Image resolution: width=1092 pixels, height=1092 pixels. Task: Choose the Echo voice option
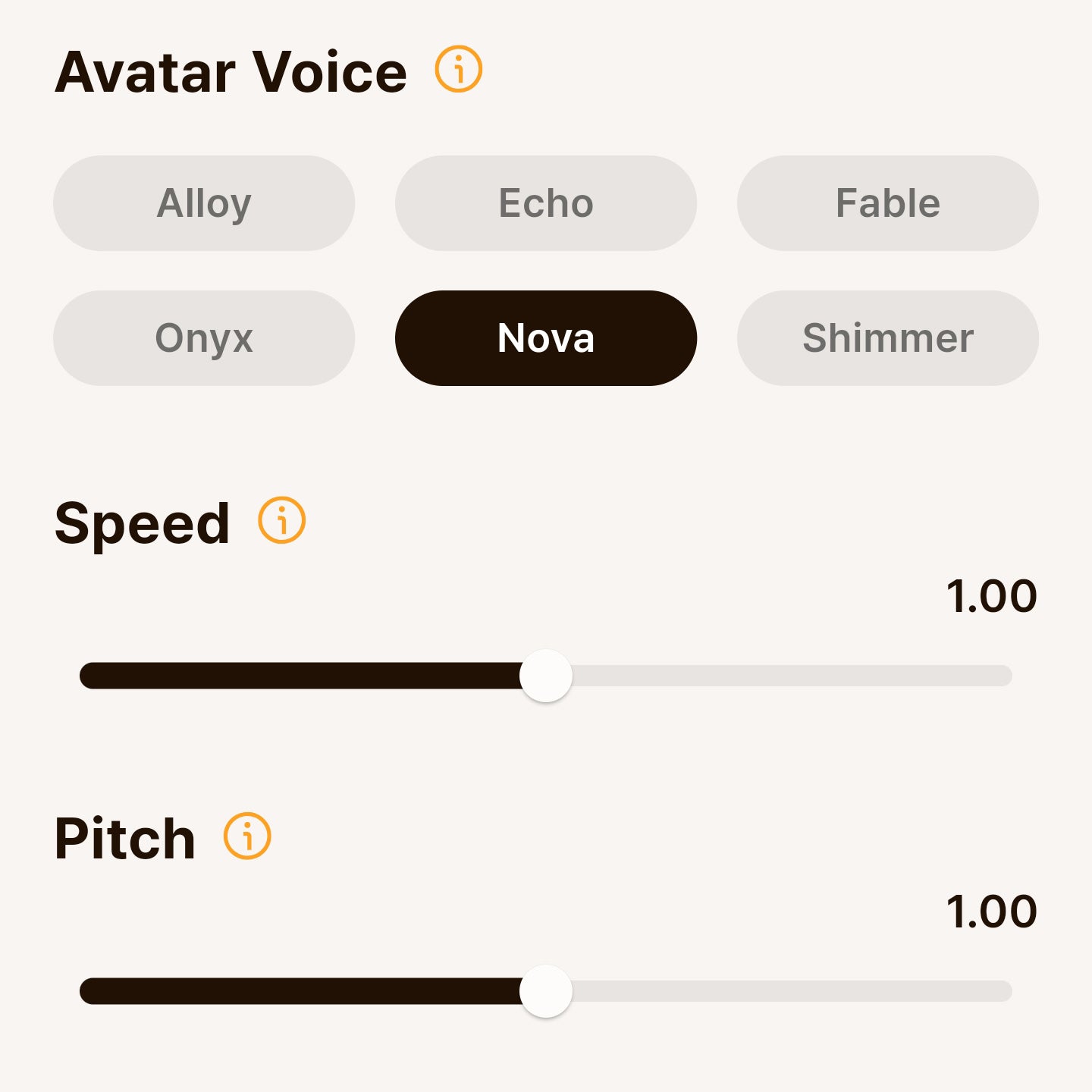pos(546,203)
